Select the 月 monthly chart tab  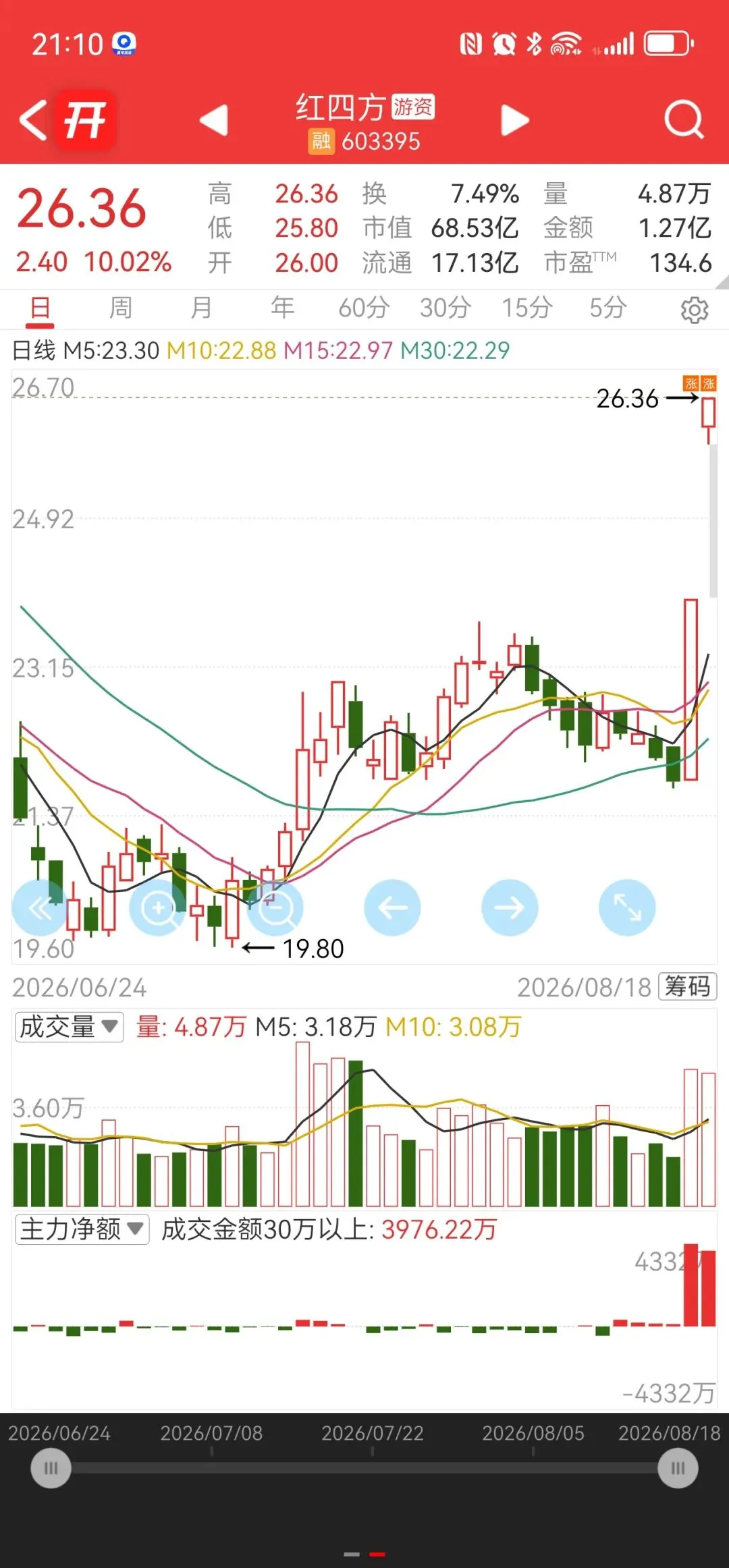(201, 308)
